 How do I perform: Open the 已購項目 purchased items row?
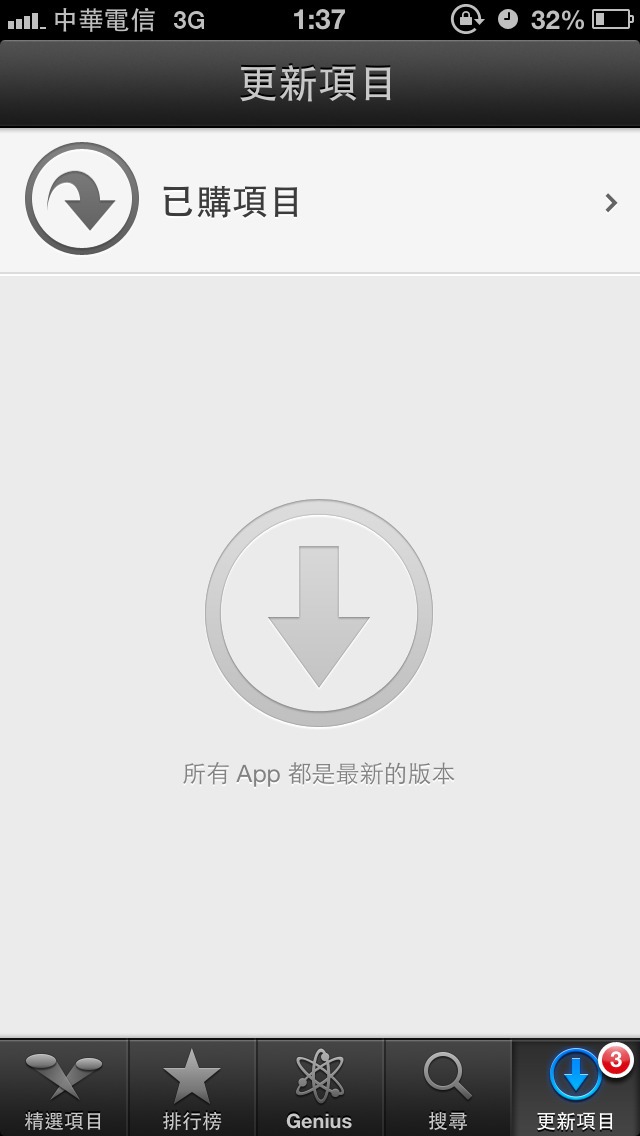tap(320, 201)
